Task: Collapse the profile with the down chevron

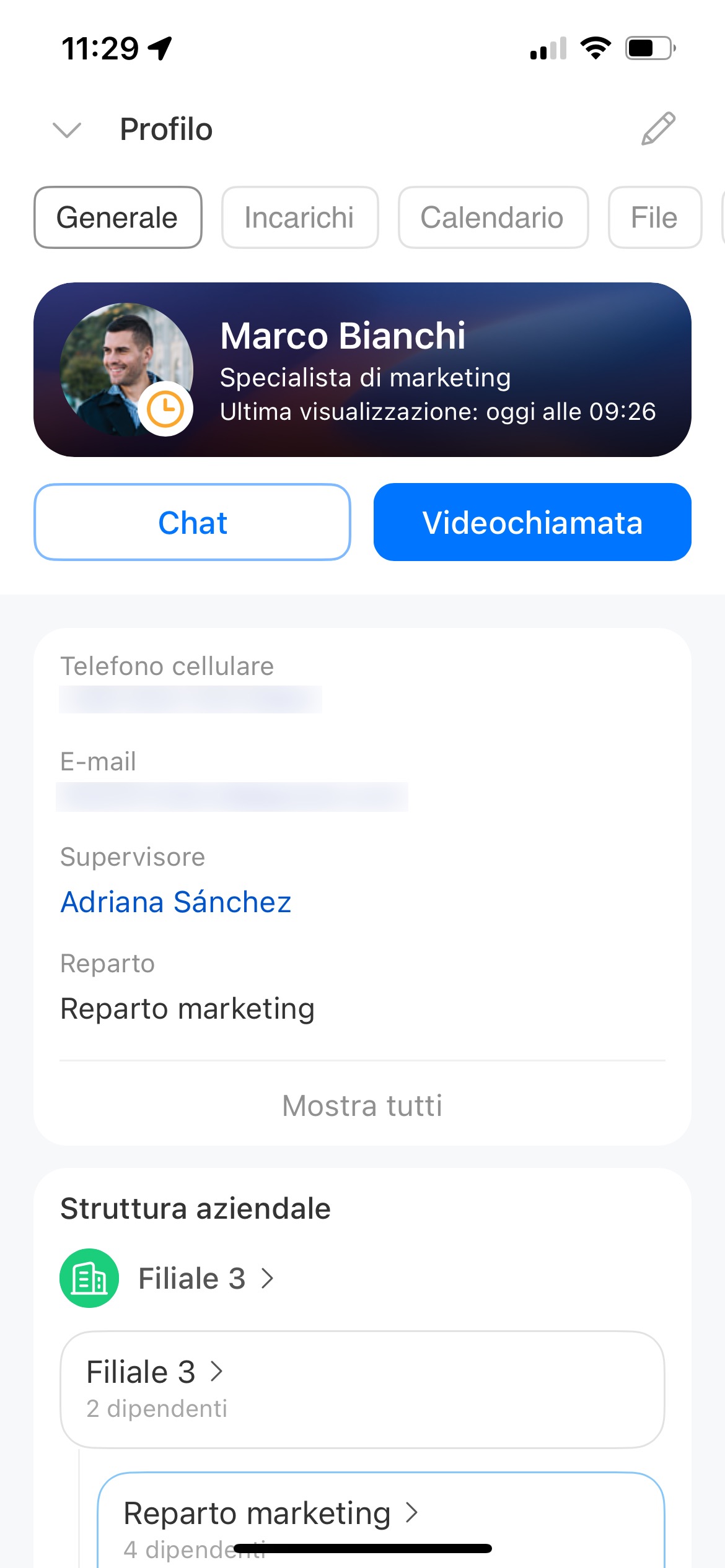Action: [x=67, y=130]
